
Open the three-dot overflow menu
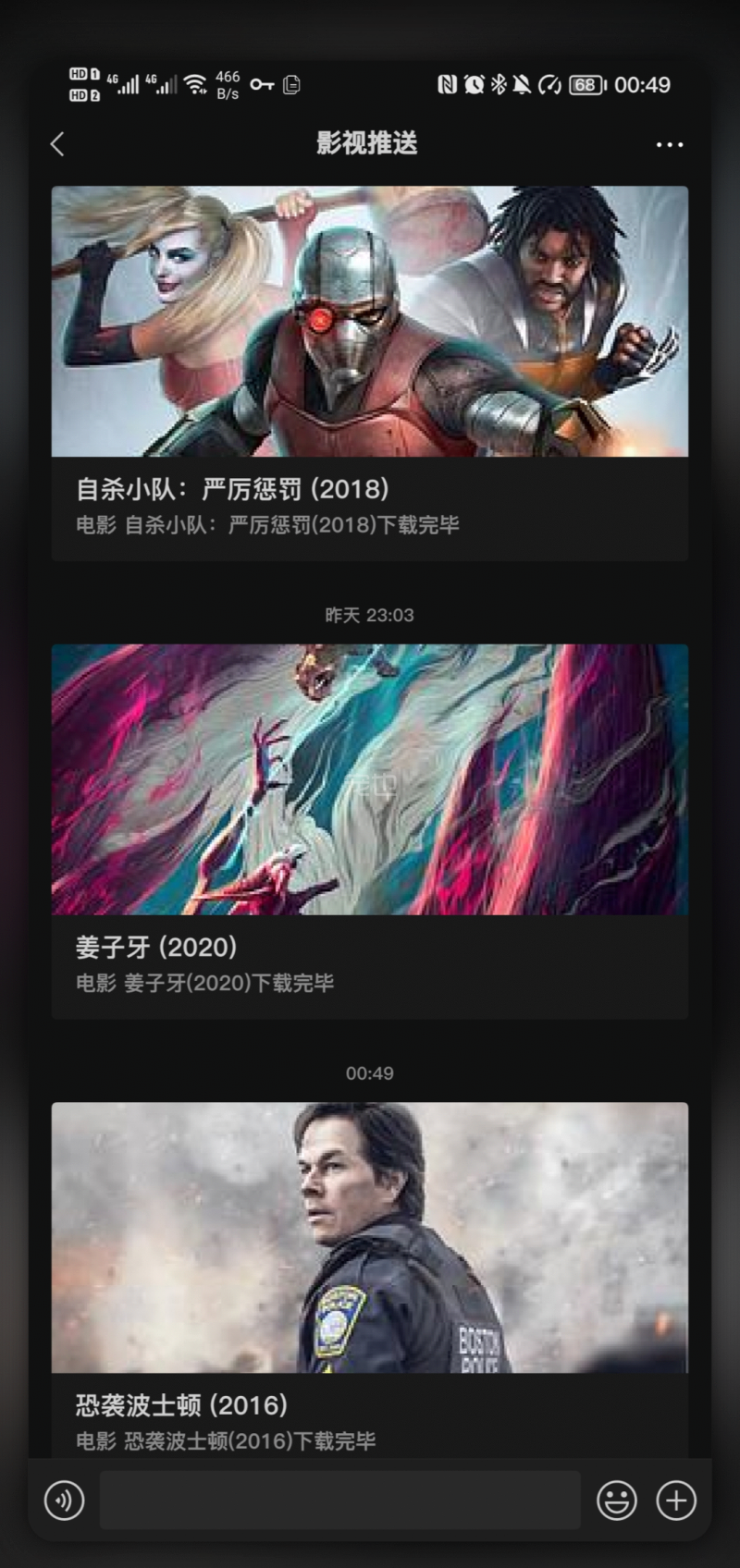(x=669, y=144)
